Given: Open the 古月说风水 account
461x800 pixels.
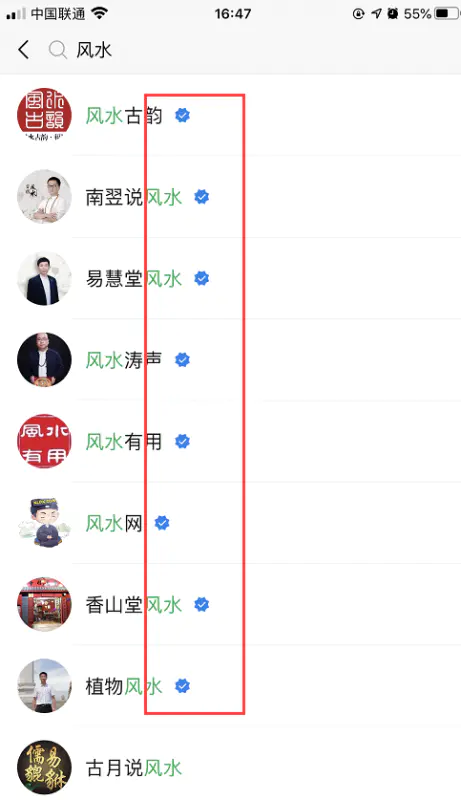Looking at the screenshot, I should (230, 765).
